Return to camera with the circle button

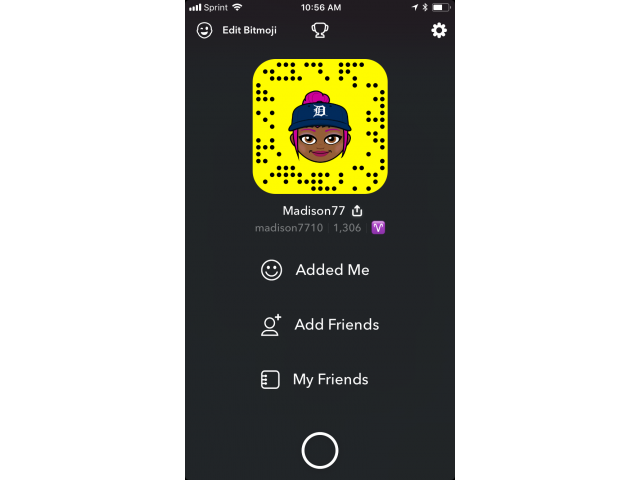tap(320, 450)
